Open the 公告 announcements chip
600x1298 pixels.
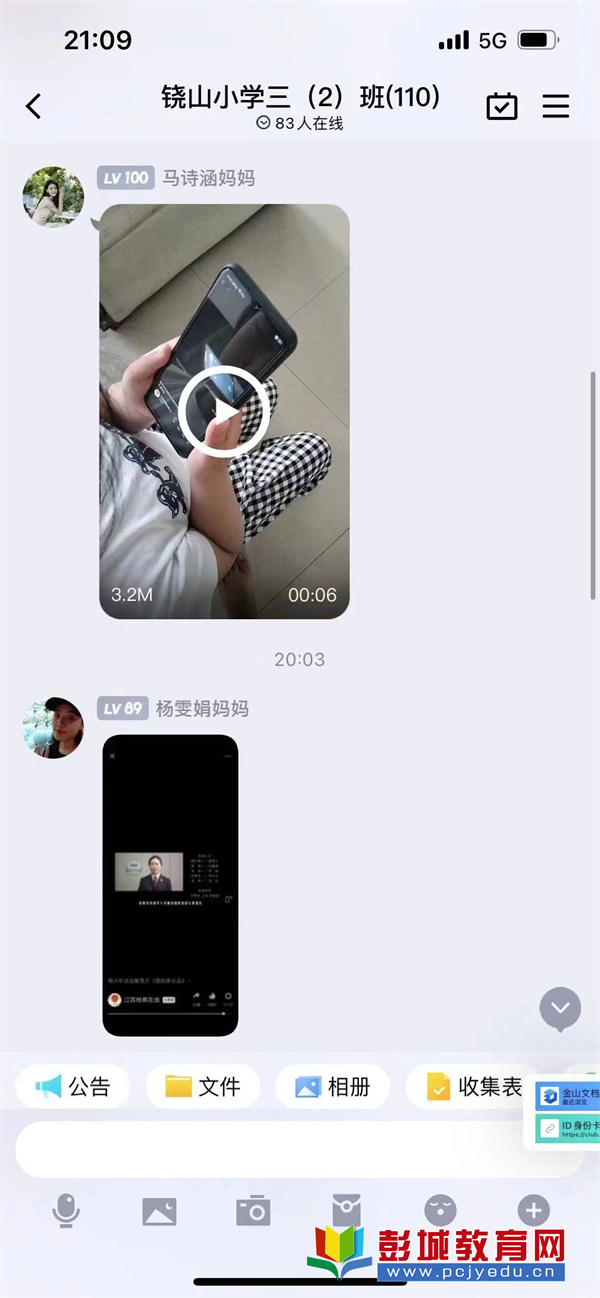click(x=72, y=1086)
